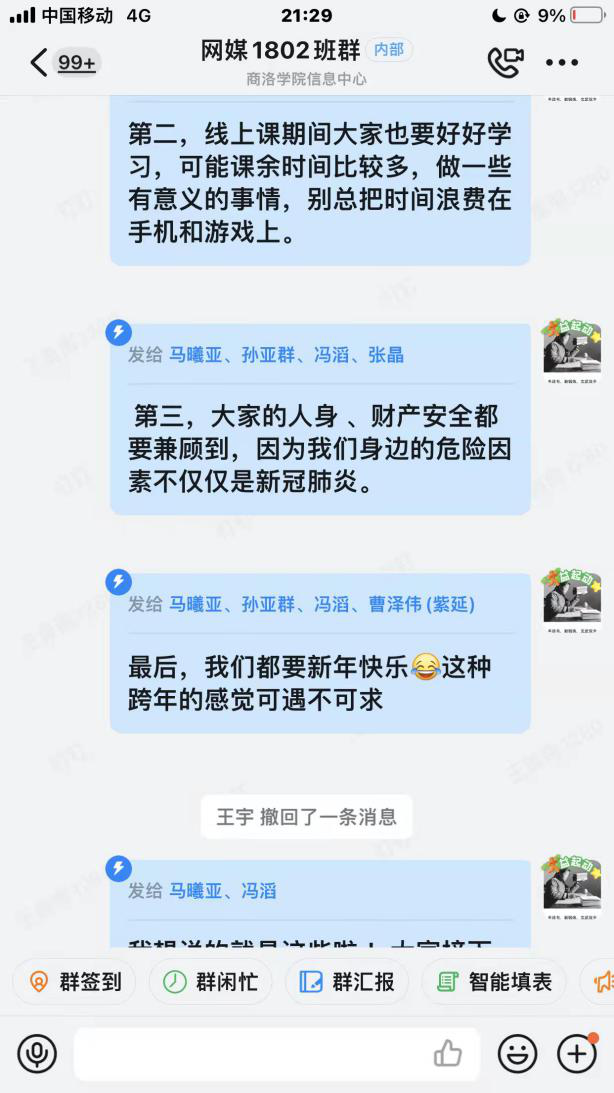Image resolution: width=614 pixels, height=1093 pixels.
Task: Open the 群闲忙 shortcut
Action: pyautogui.click(x=210, y=981)
